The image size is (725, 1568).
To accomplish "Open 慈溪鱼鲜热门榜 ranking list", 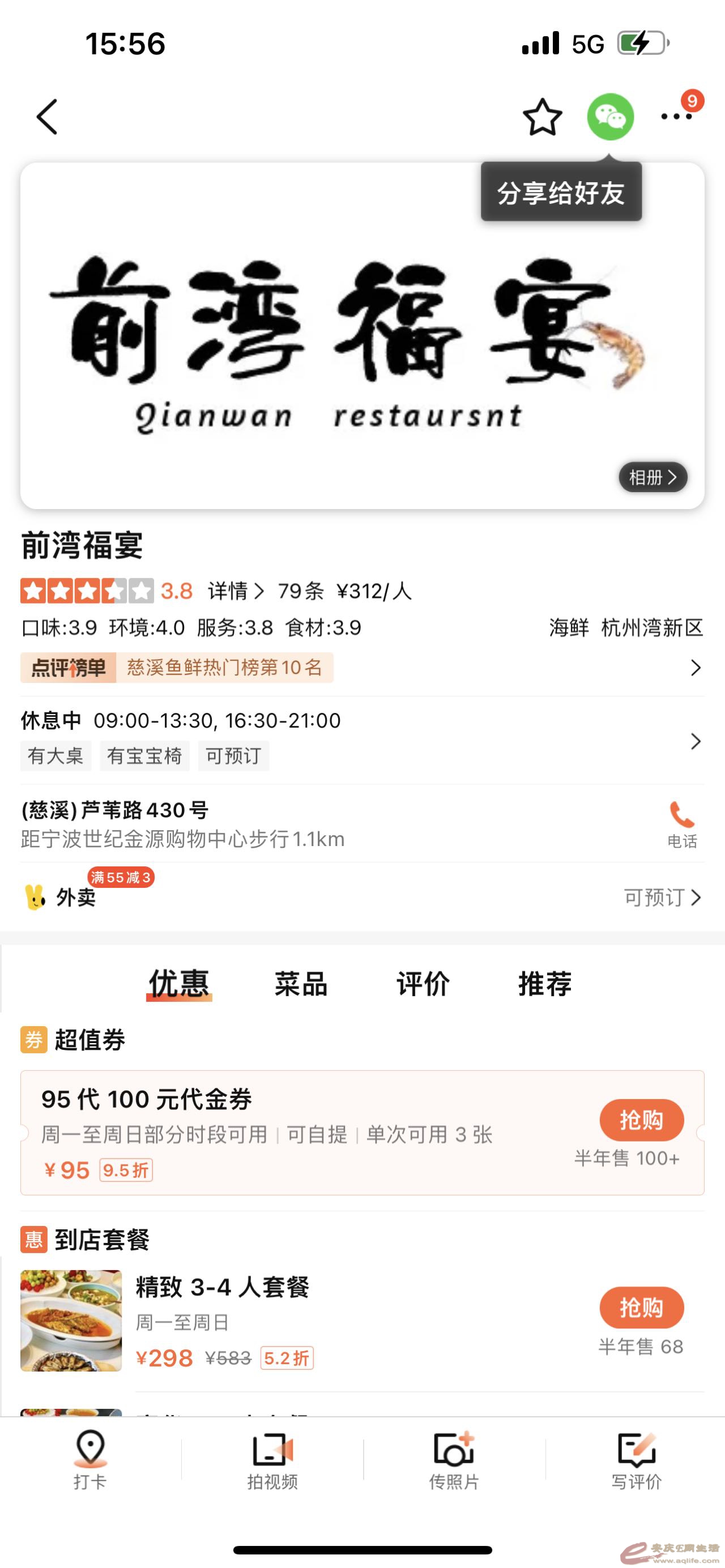I will (224, 668).
